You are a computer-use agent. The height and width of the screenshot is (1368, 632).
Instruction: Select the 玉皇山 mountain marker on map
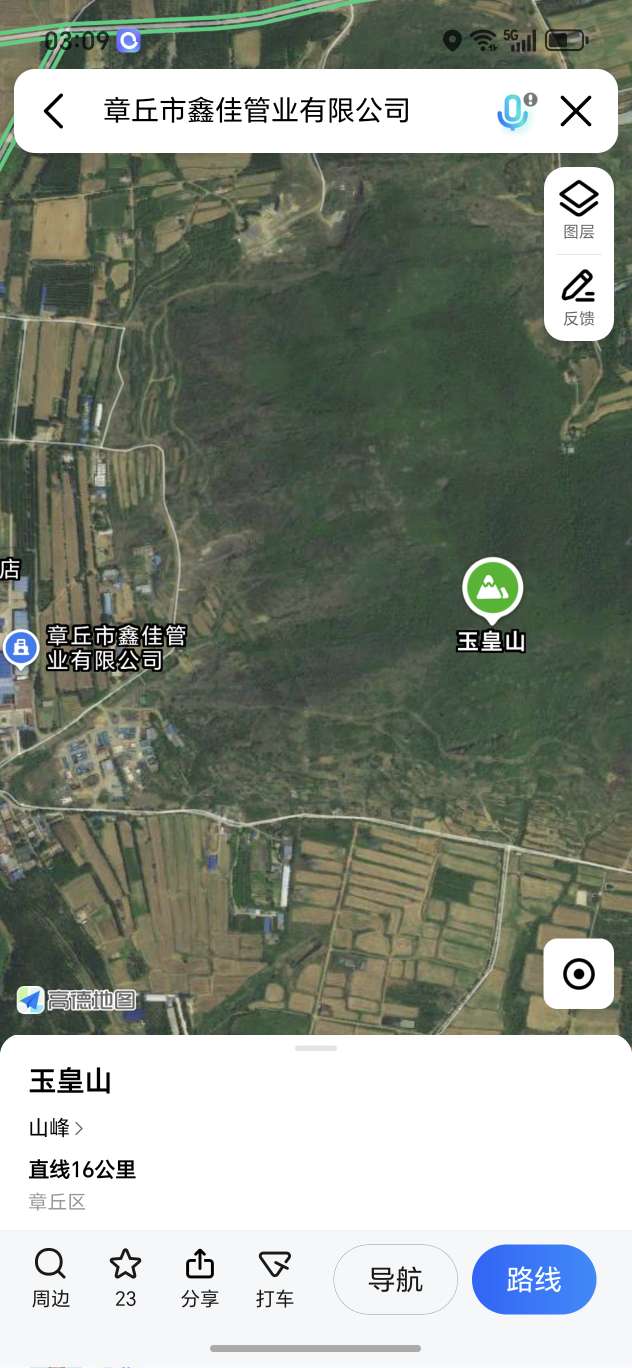point(492,588)
